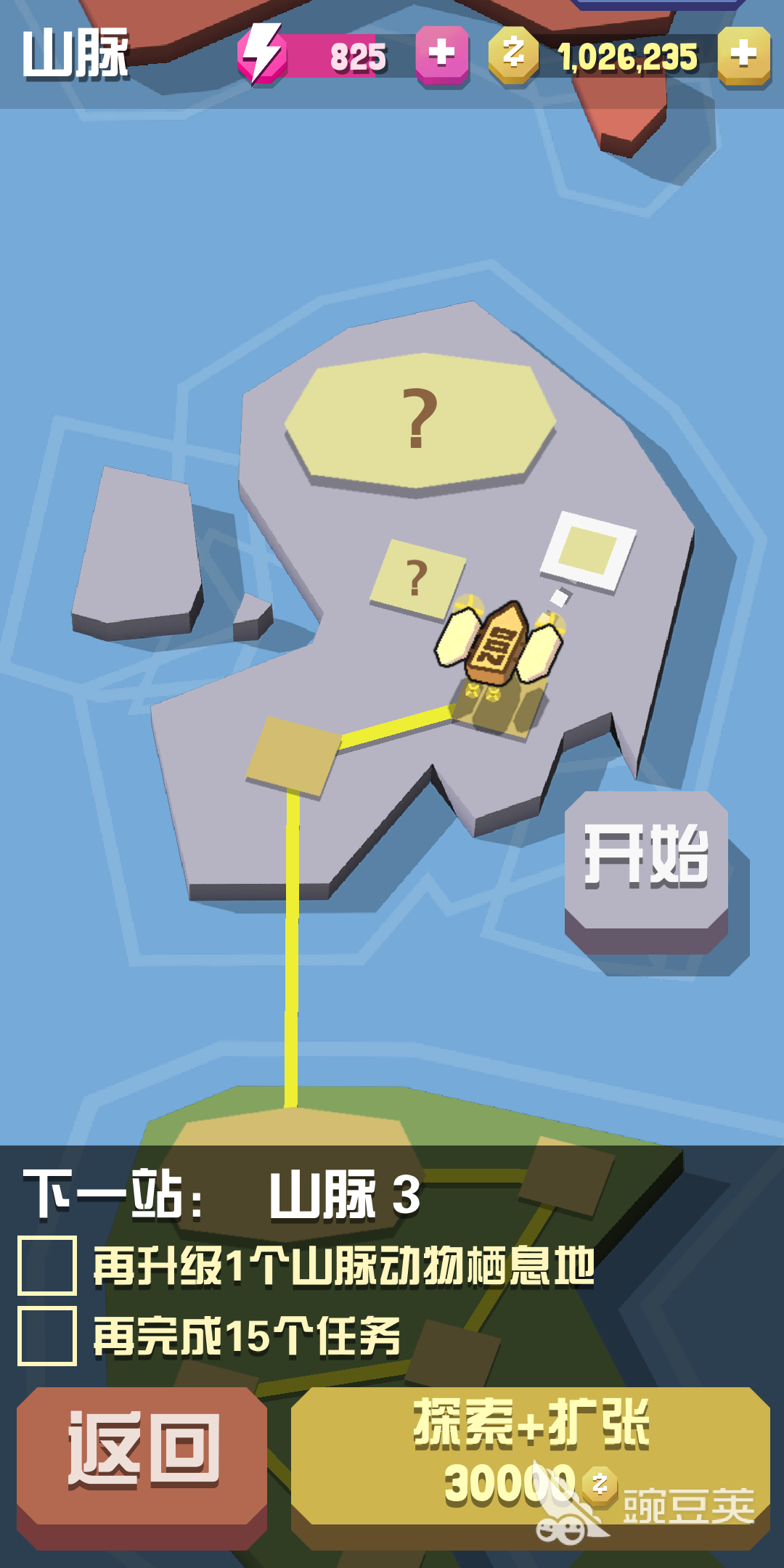
Task: Tap the pink plus to add energy
Action: pyautogui.click(x=442, y=56)
